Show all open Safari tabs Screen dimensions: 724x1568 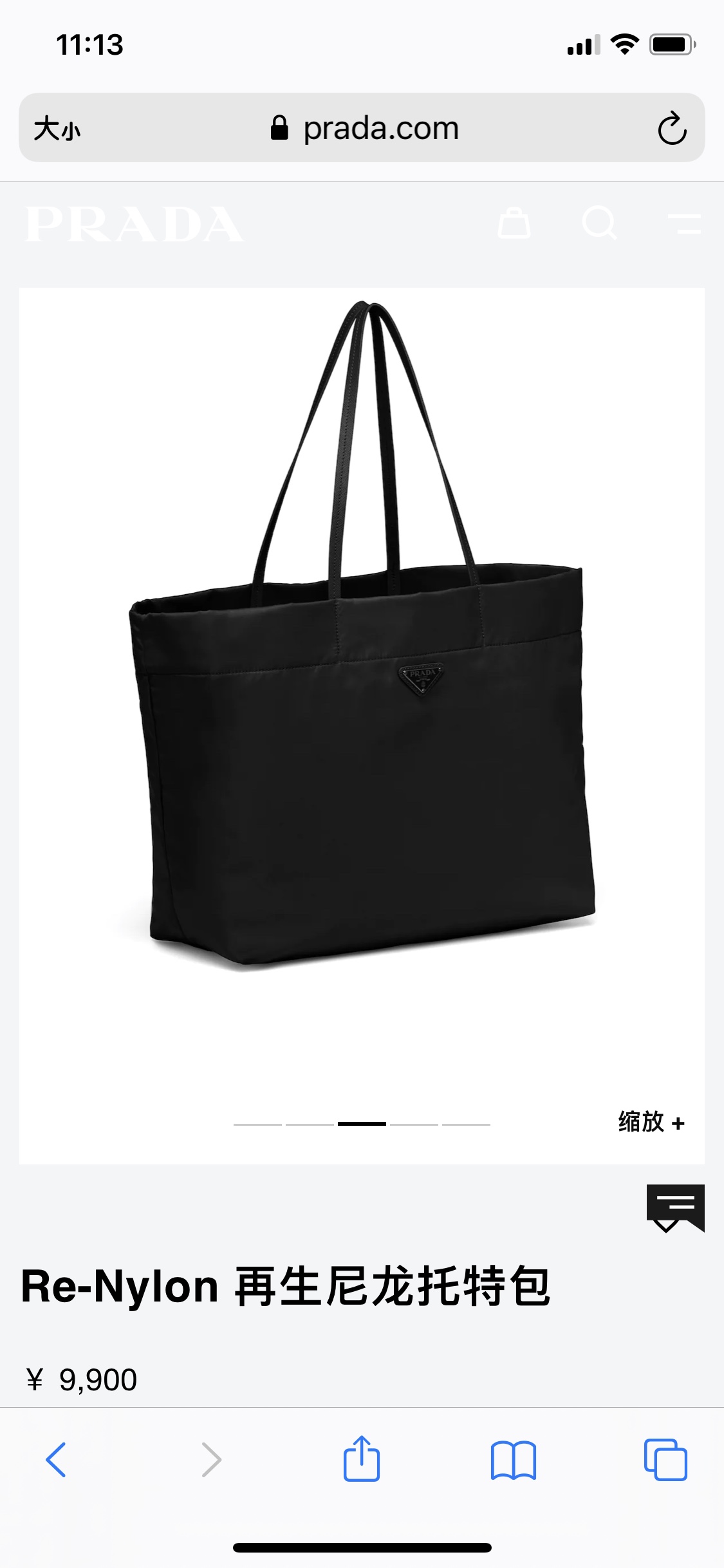[665, 1459]
